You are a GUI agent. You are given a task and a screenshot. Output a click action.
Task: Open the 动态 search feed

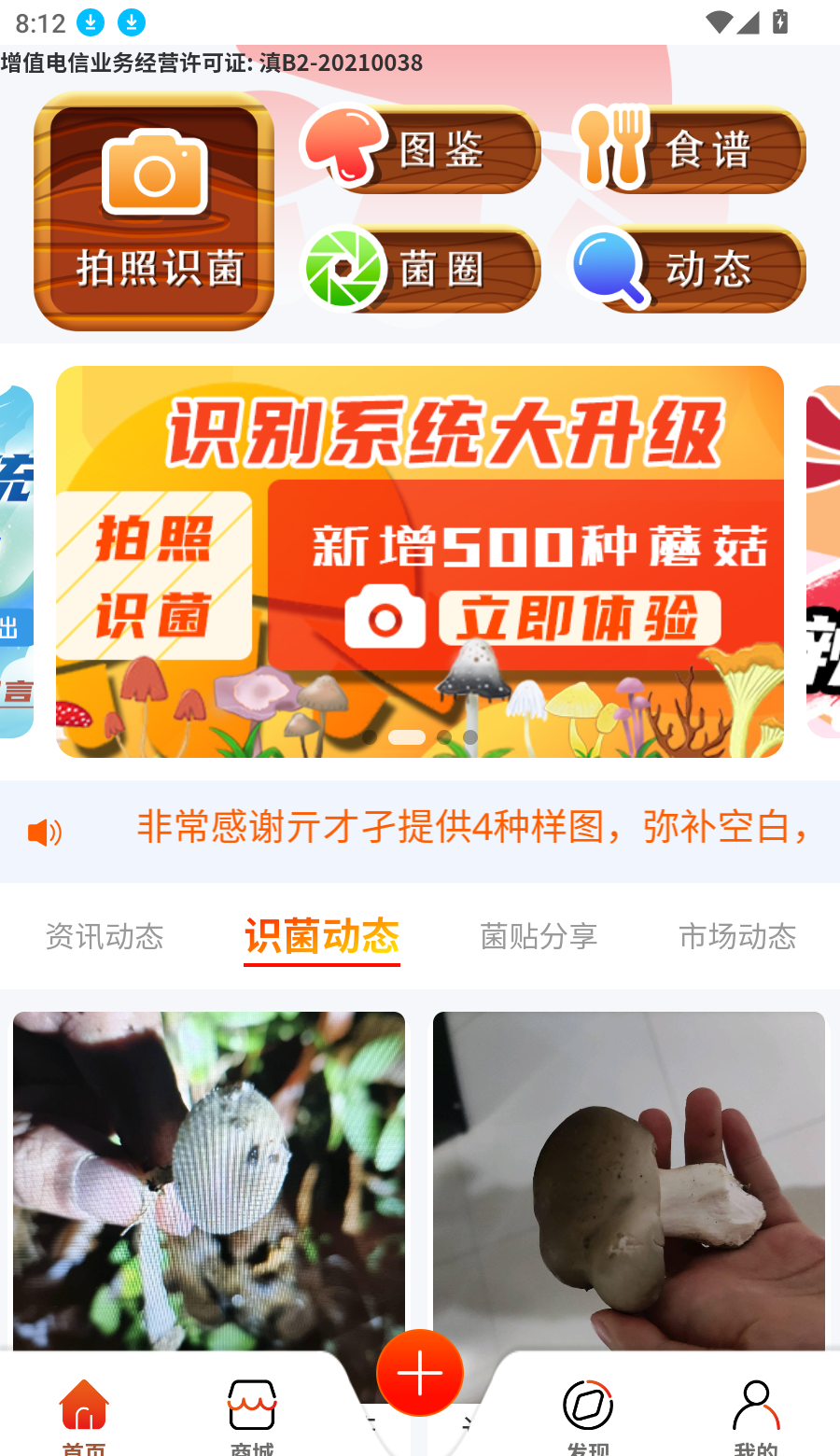pos(689,270)
